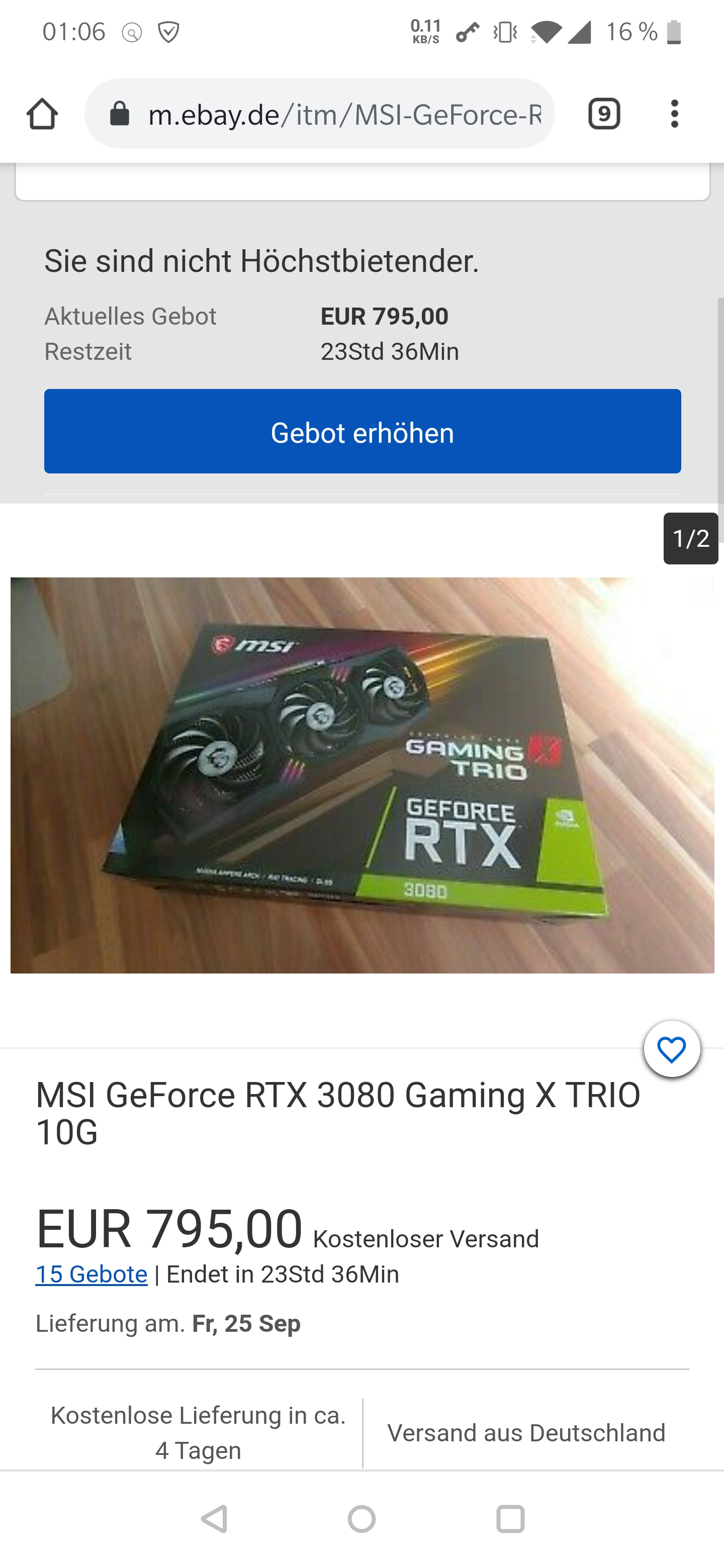Add this item to the watchlist

click(x=672, y=1049)
